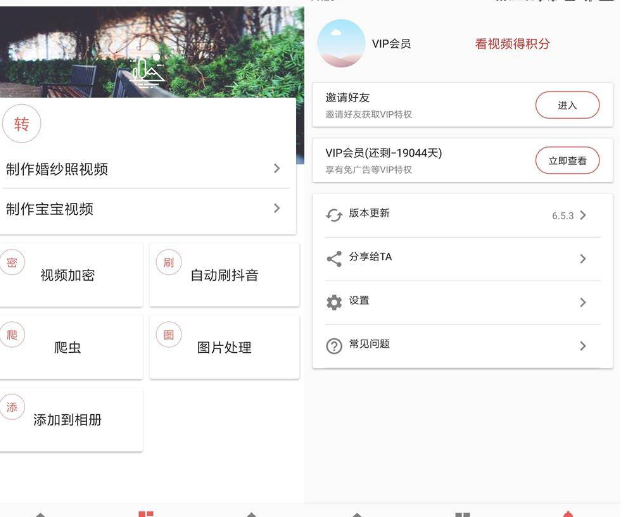Choose 添加到相册 card
The image size is (631, 517).
click(70, 420)
